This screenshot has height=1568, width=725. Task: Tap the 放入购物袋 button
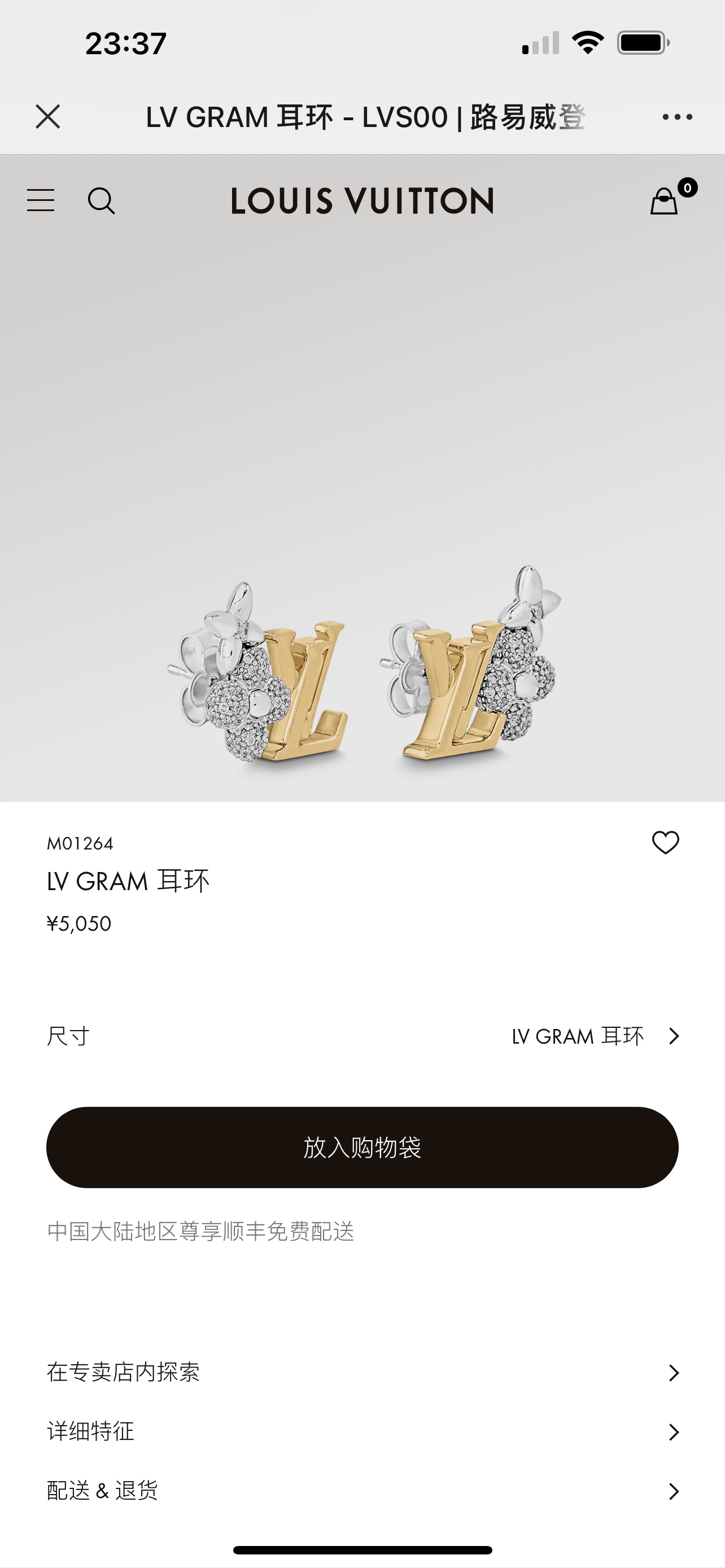click(363, 1147)
